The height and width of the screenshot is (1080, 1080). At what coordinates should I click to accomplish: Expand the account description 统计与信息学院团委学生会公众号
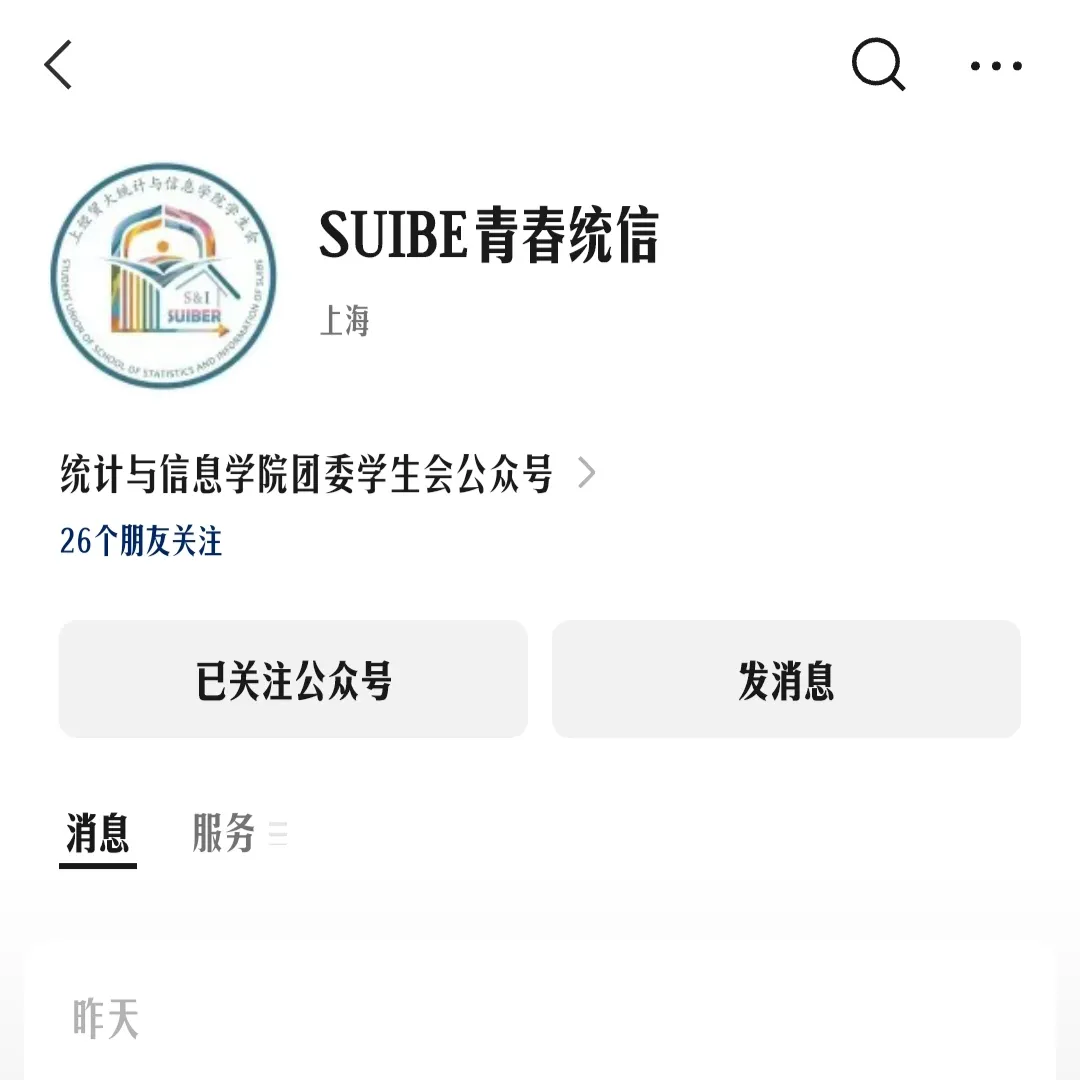tap(328, 473)
